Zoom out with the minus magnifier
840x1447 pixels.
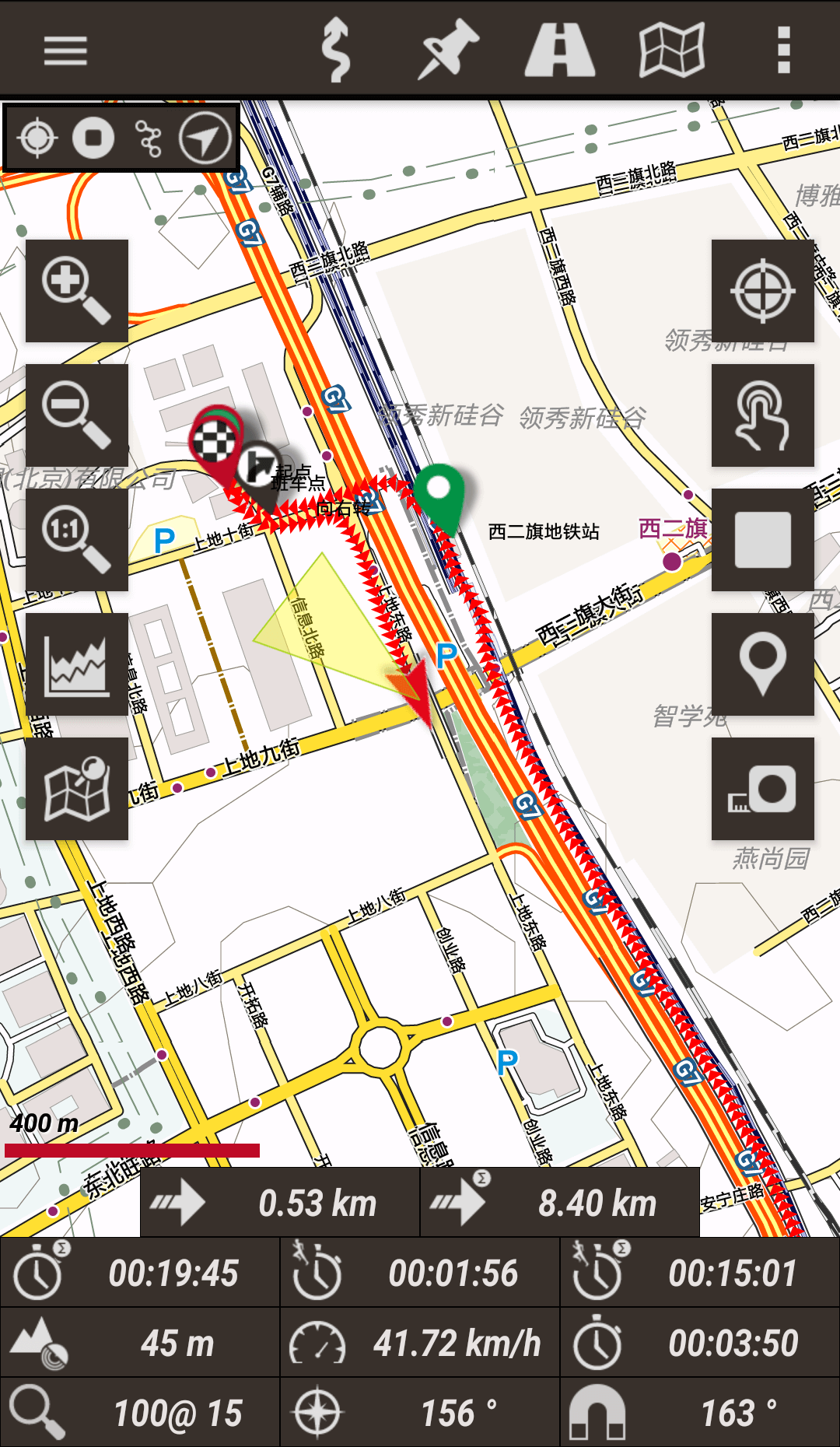point(76,415)
